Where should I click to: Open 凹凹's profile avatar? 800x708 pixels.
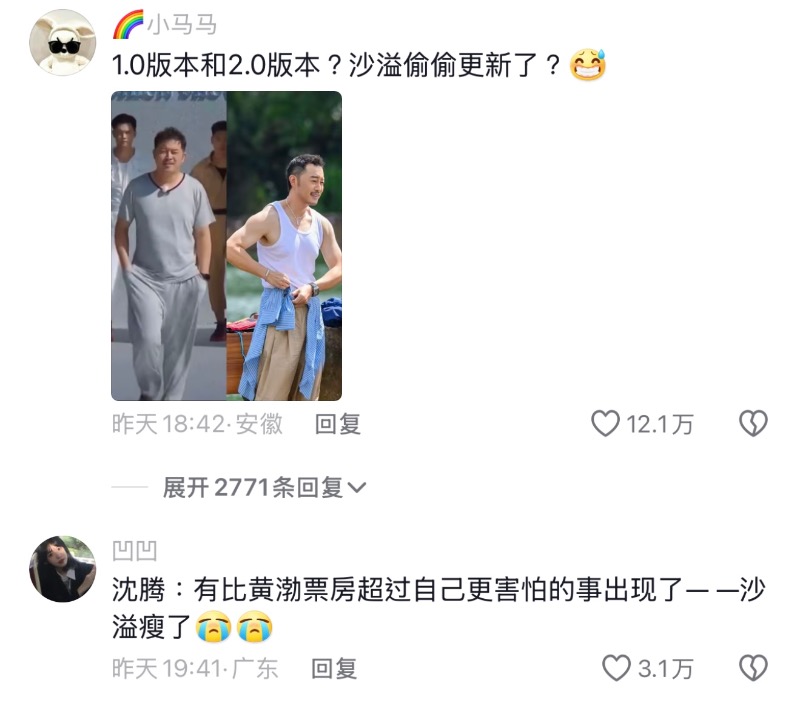[x=62, y=569]
